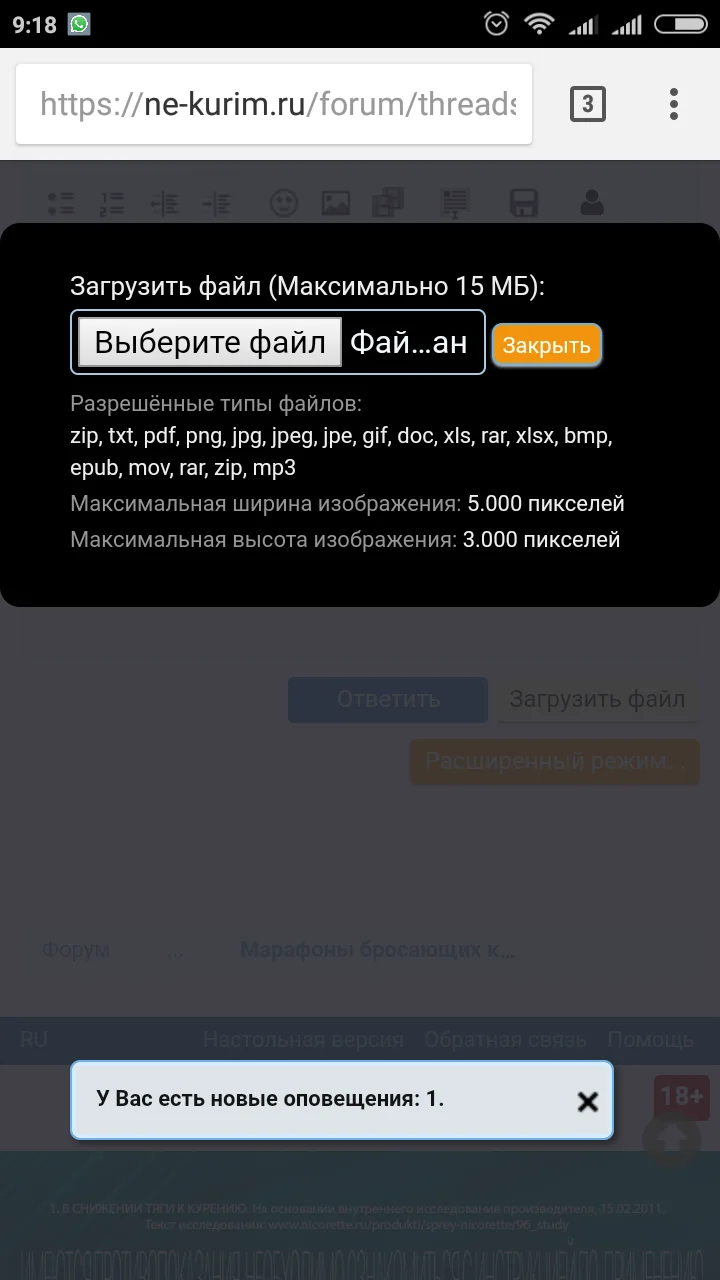
Task: Switch to Расширенный режим
Action: pyautogui.click(x=554, y=762)
